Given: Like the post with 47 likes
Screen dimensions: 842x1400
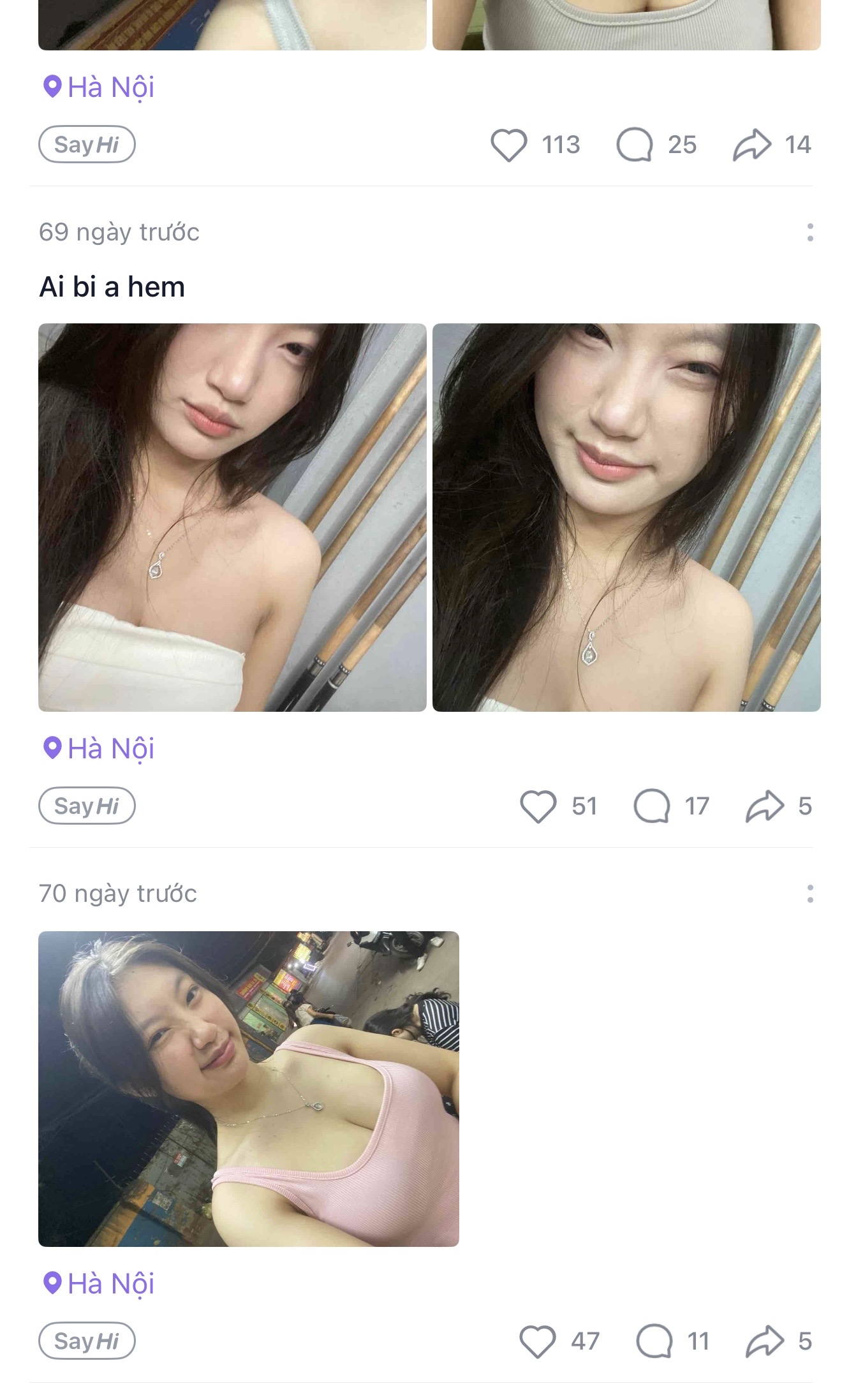Looking at the screenshot, I should click(x=538, y=1341).
